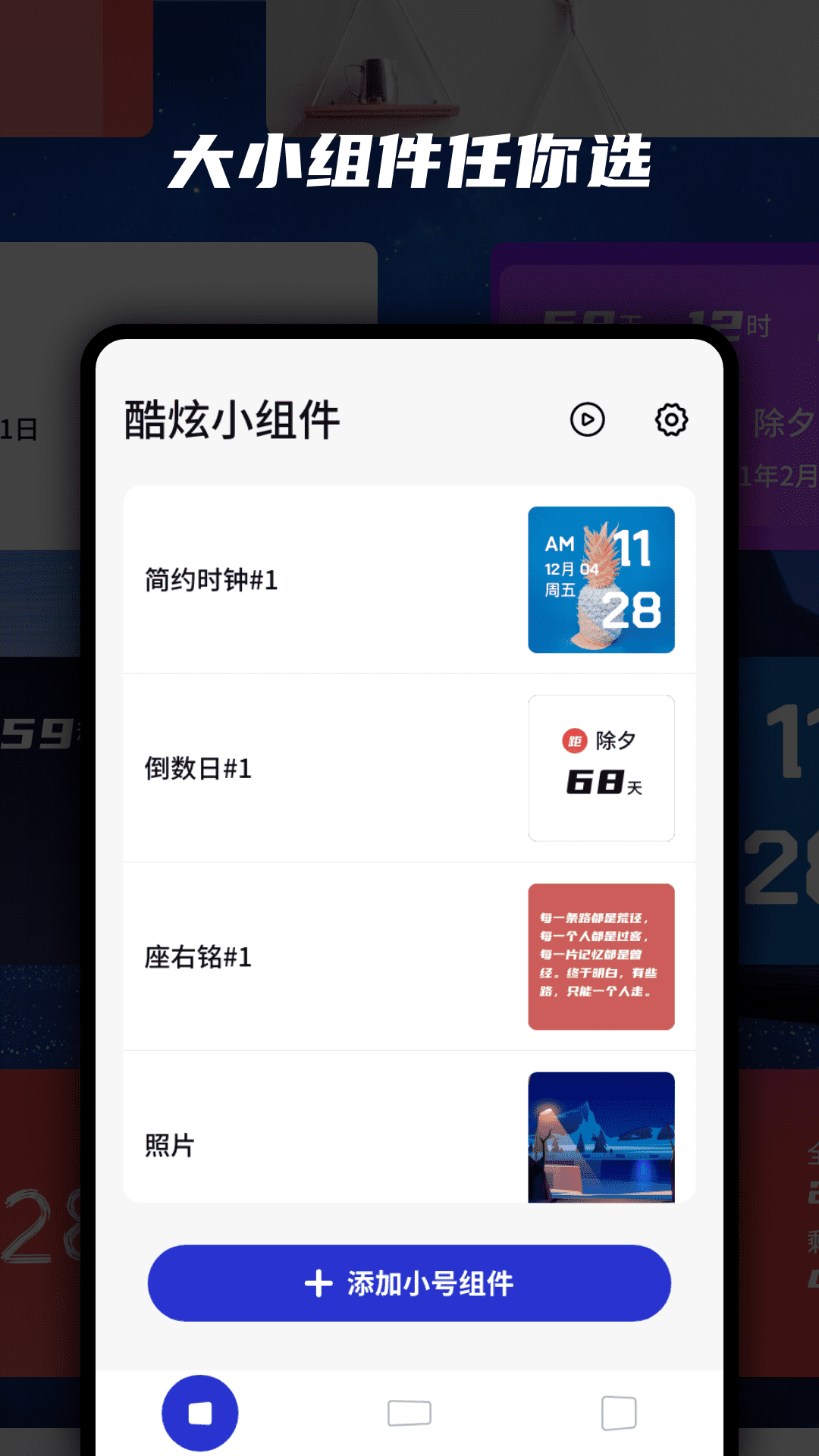Viewport: 819px width, 1456px height.
Task: Tap the play tutorial icon beside settings
Action: [587, 418]
